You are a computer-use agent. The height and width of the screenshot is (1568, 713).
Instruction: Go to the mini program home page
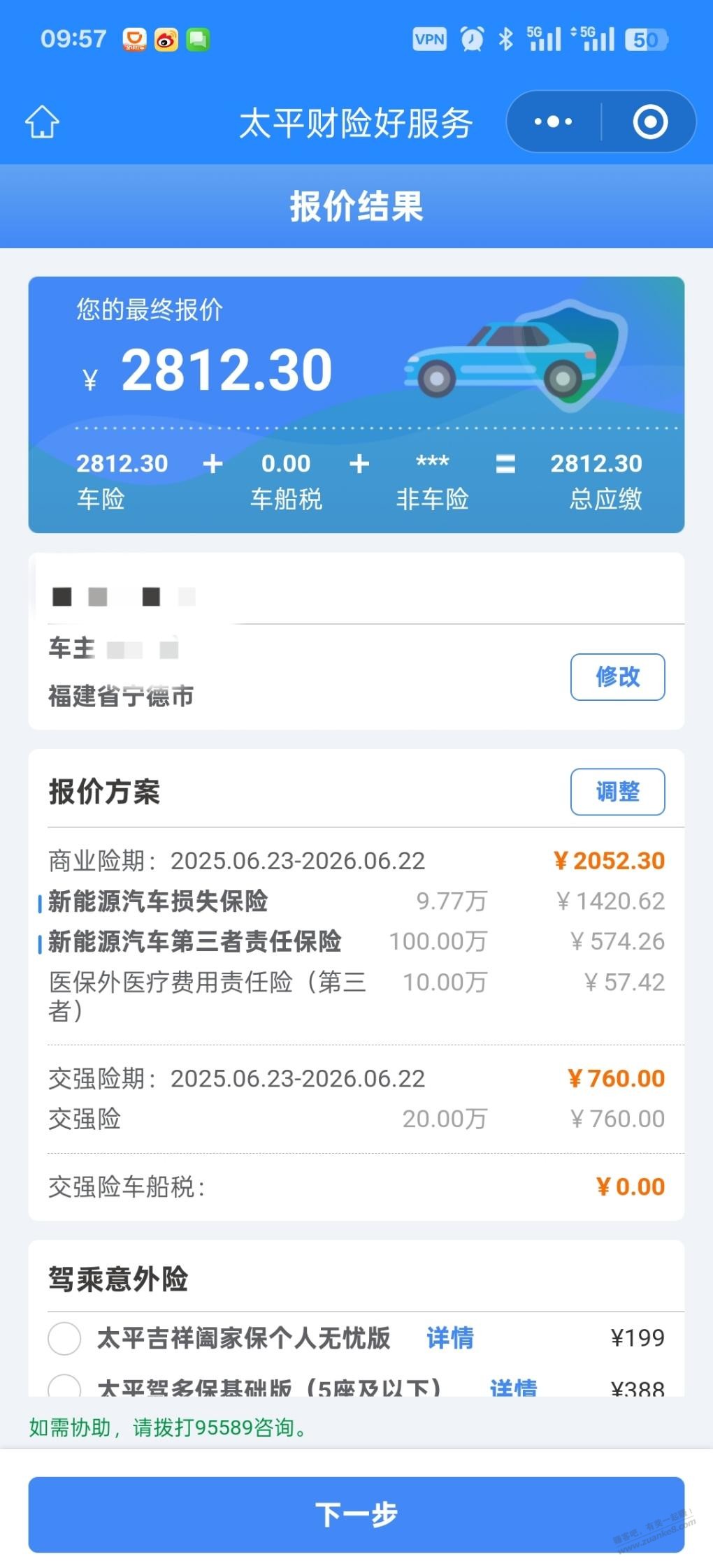[x=42, y=122]
